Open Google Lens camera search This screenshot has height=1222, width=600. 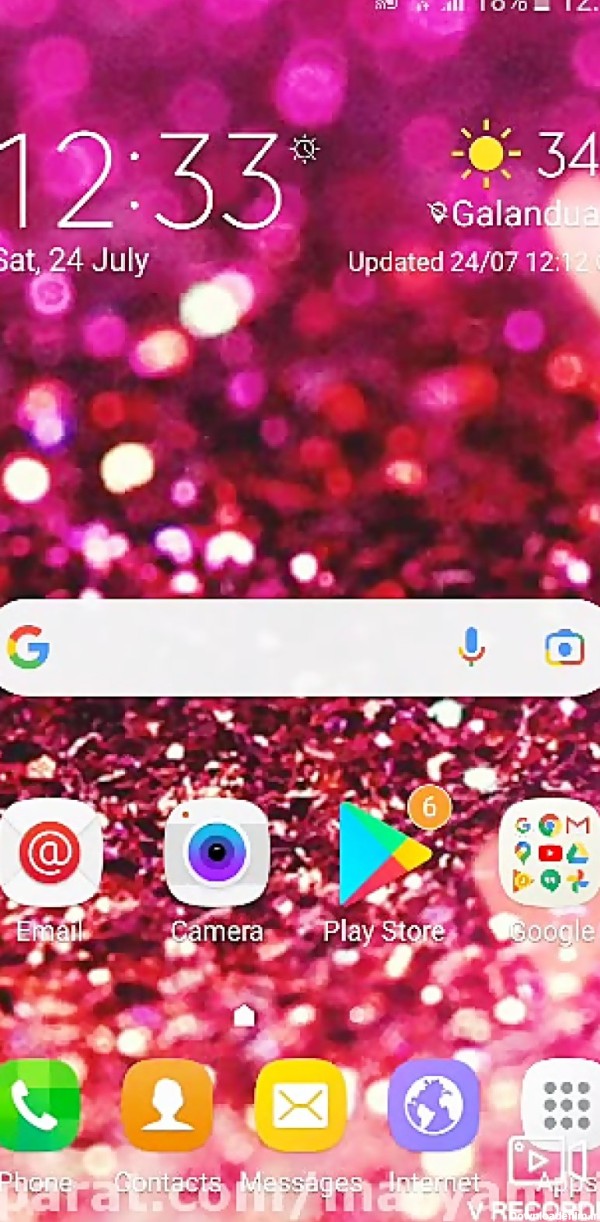pos(564,648)
